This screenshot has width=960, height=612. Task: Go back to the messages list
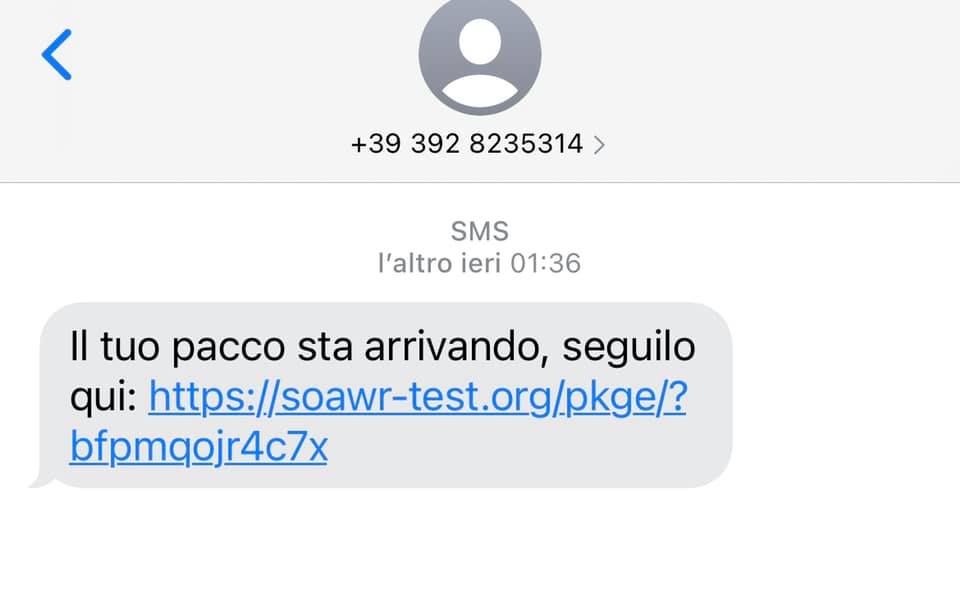(x=57, y=55)
